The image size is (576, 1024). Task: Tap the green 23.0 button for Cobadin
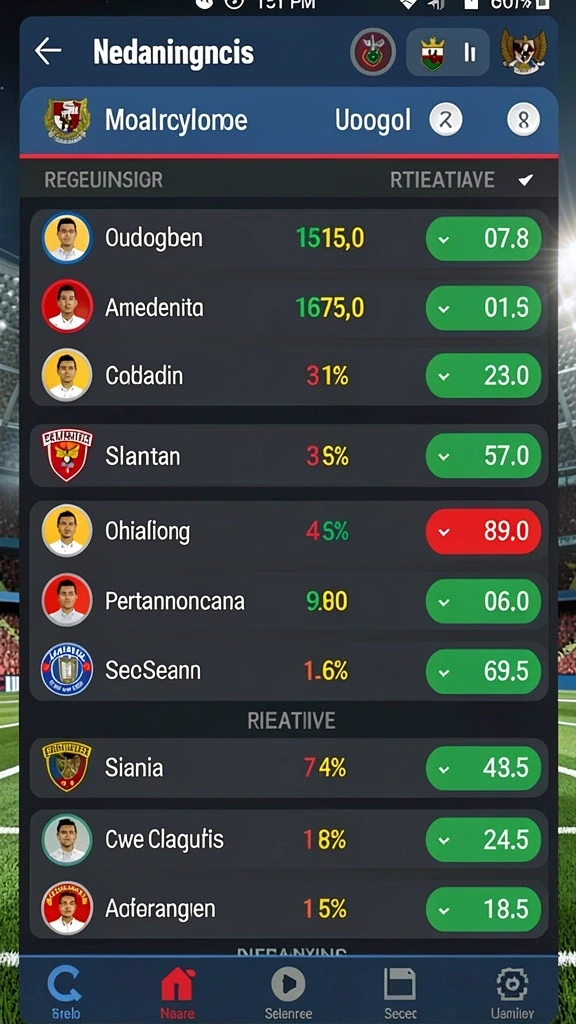coord(483,376)
